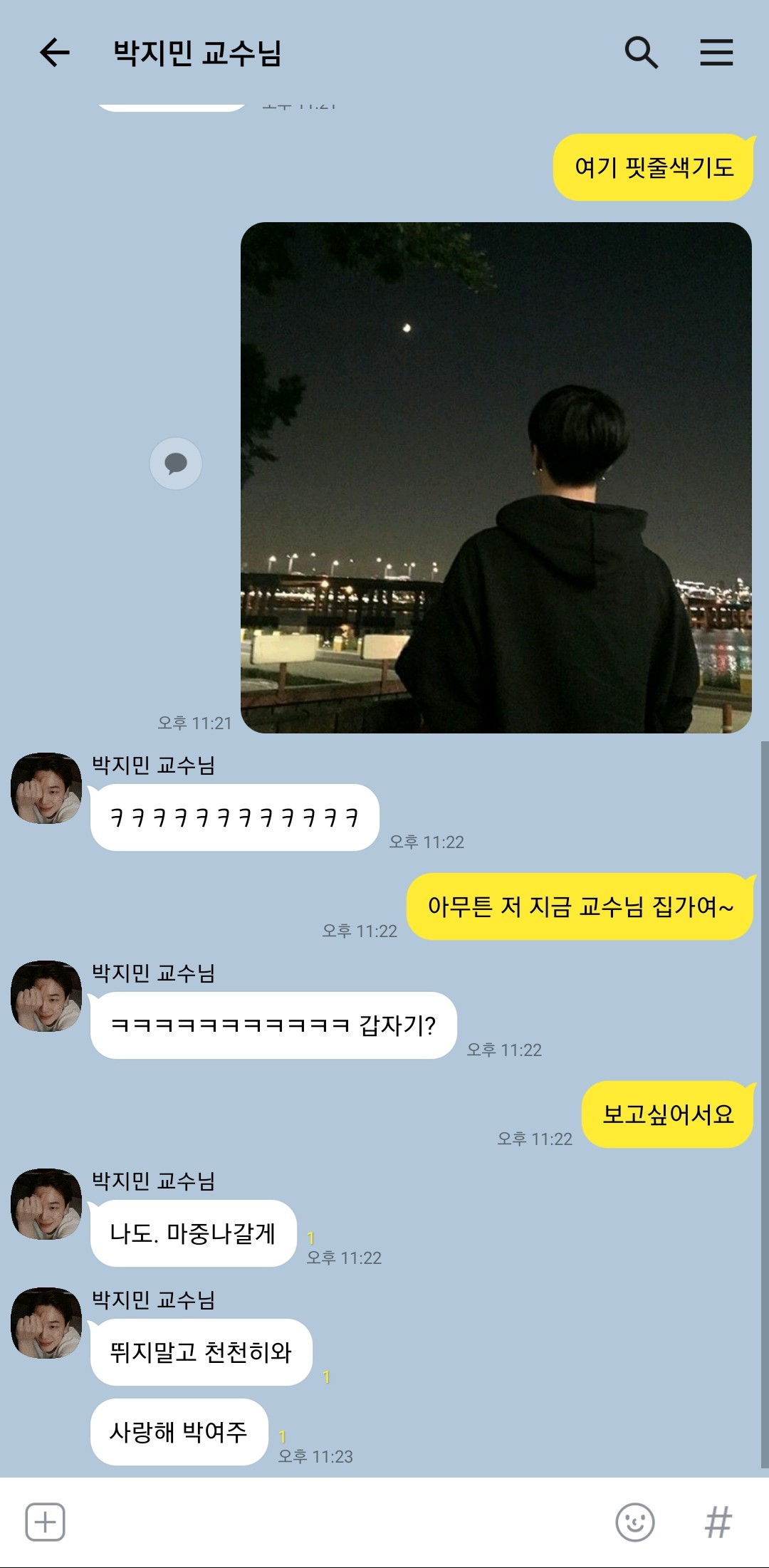View profile picture beside 뛰지말고 천천히와 message
This screenshot has width=769, height=1568.
tap(46, 1322)
